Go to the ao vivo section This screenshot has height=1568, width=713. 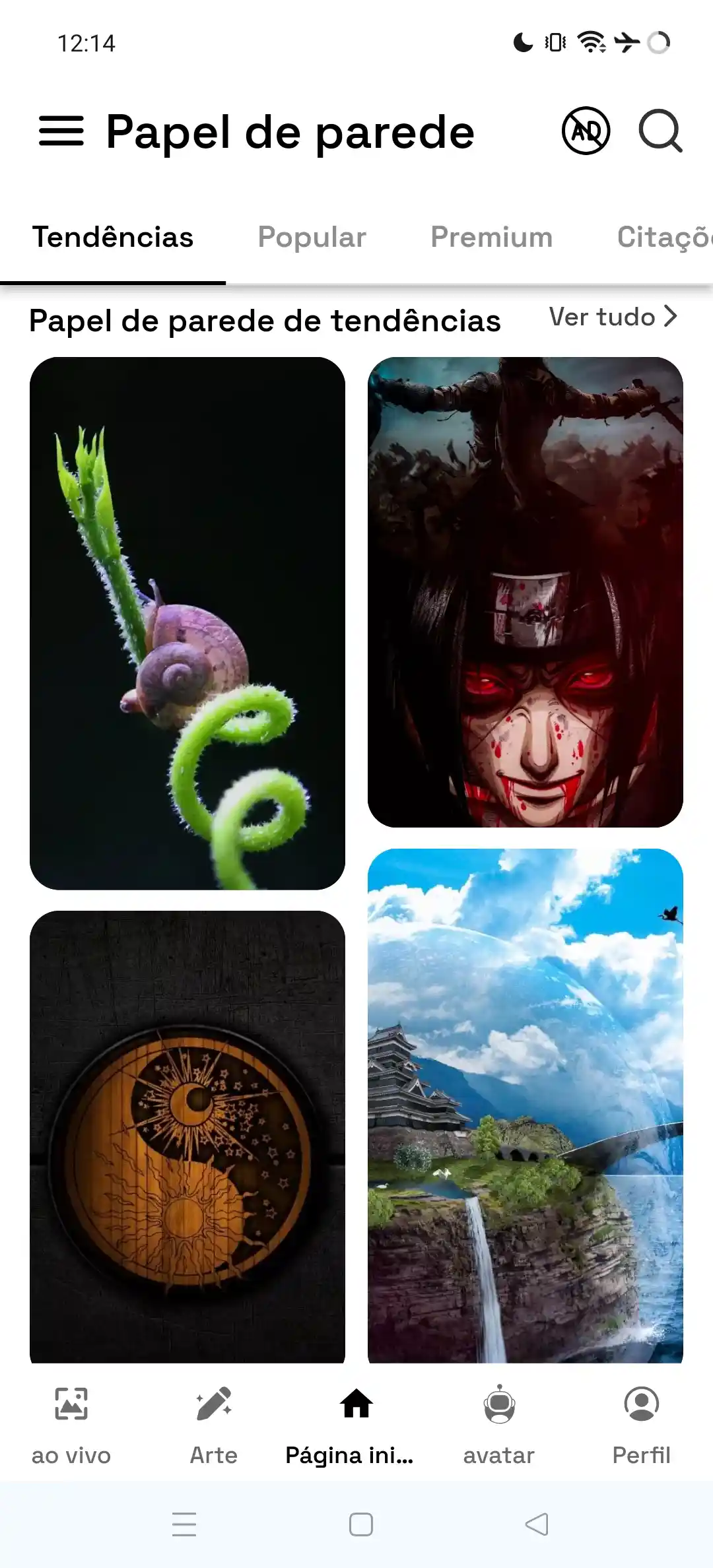tap(71, 1425)
